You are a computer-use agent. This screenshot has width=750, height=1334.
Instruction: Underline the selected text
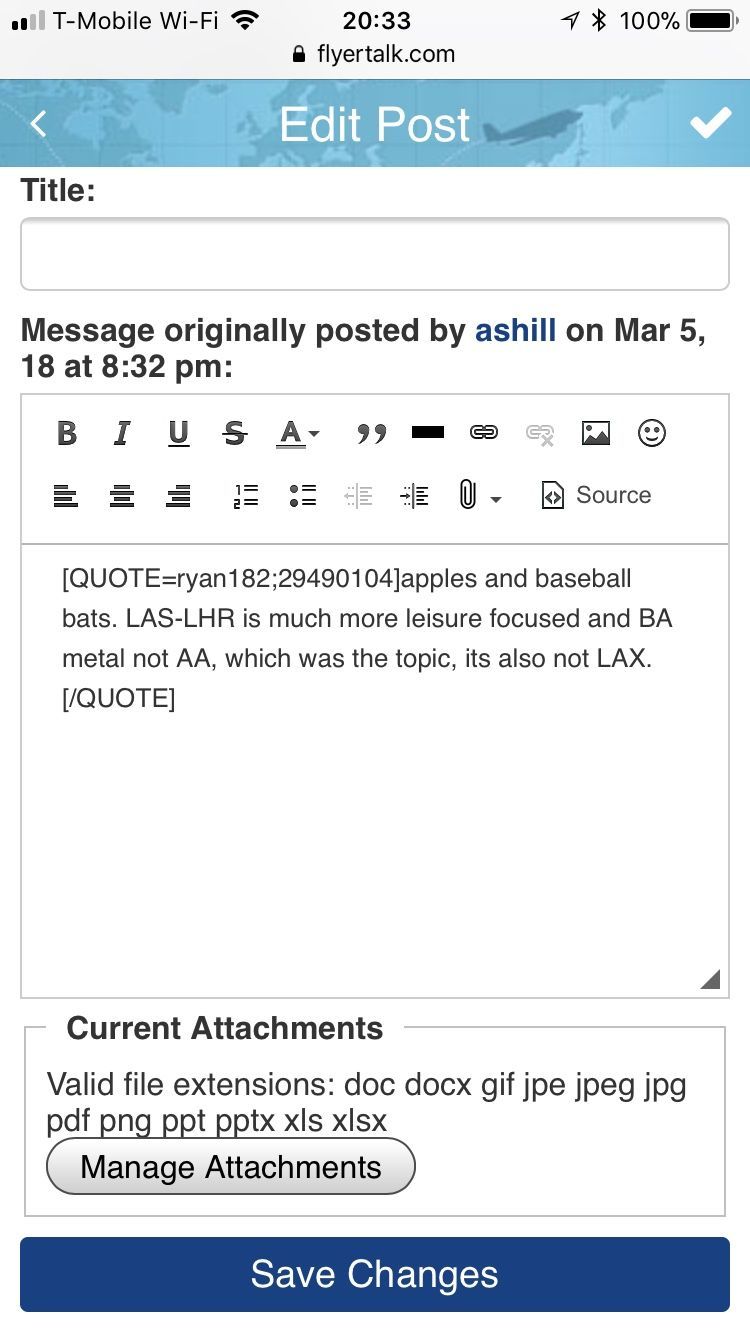click(x=178, y=433)
